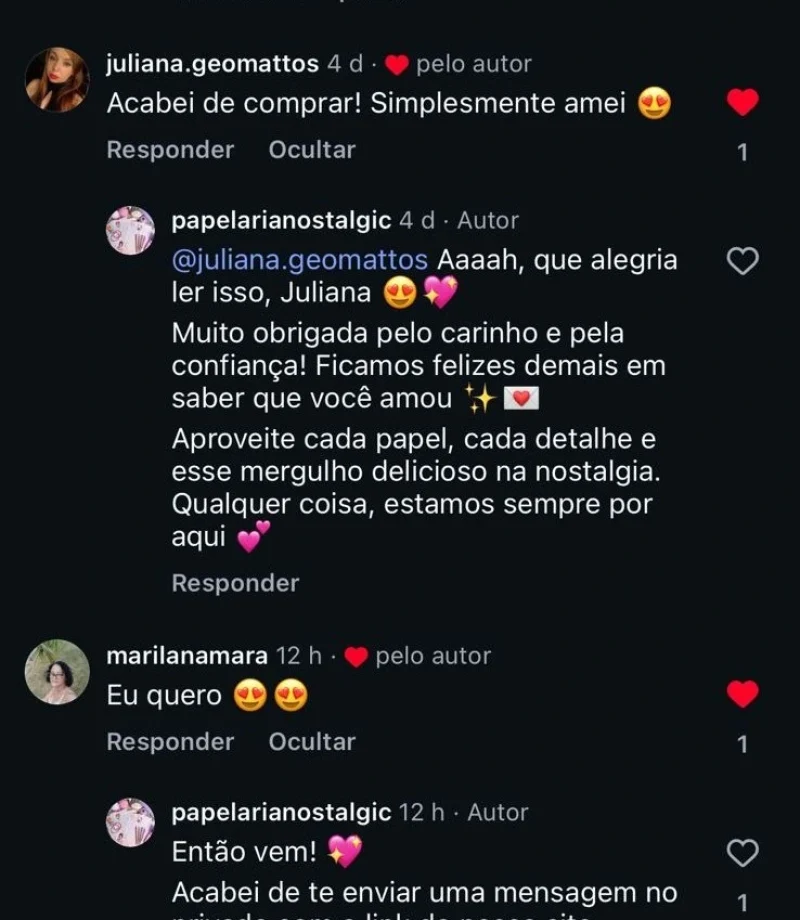Unlike juliana.geomattos's comment
The image size is (800, 920).
tap(742, 102)
